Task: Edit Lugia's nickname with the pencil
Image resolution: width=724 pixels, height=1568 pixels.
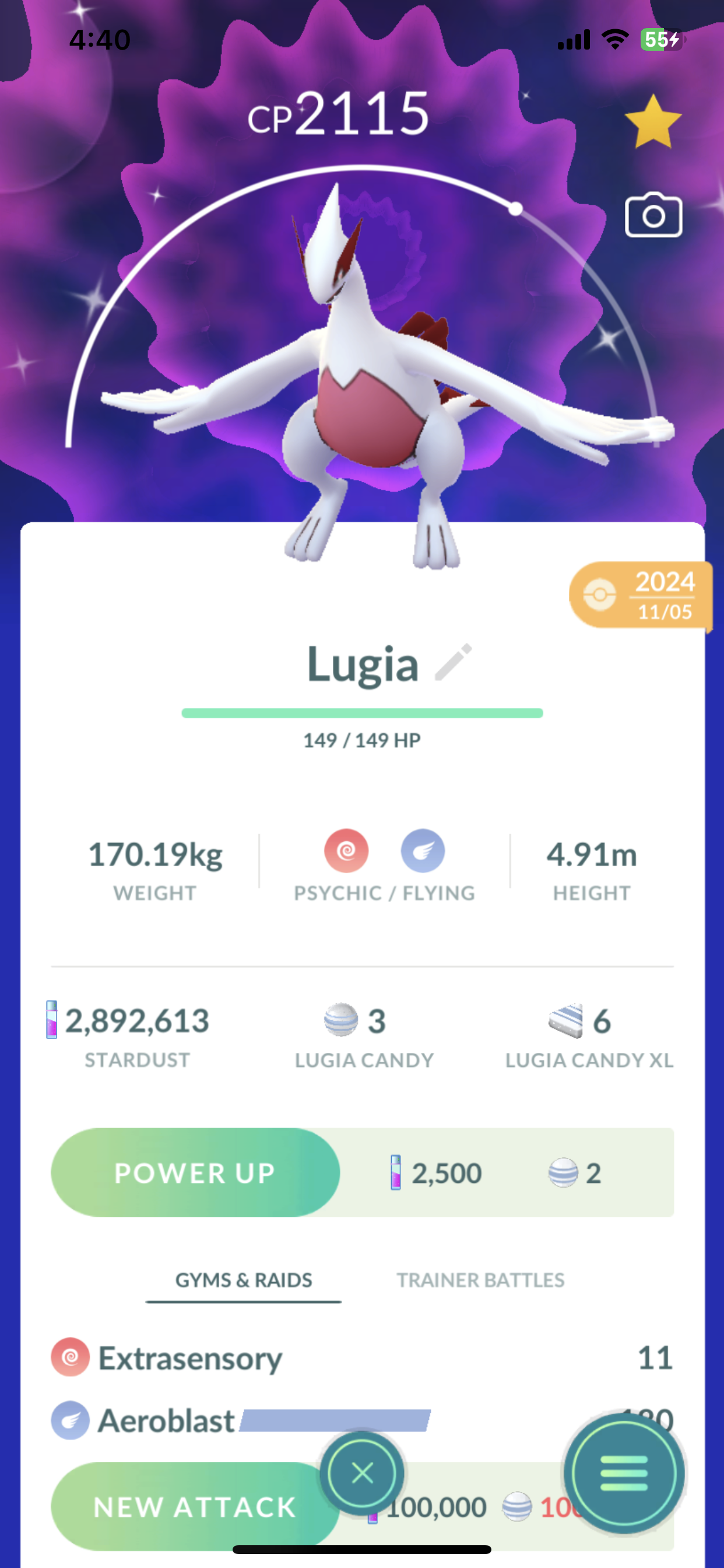Action: (x=454, y=661)
